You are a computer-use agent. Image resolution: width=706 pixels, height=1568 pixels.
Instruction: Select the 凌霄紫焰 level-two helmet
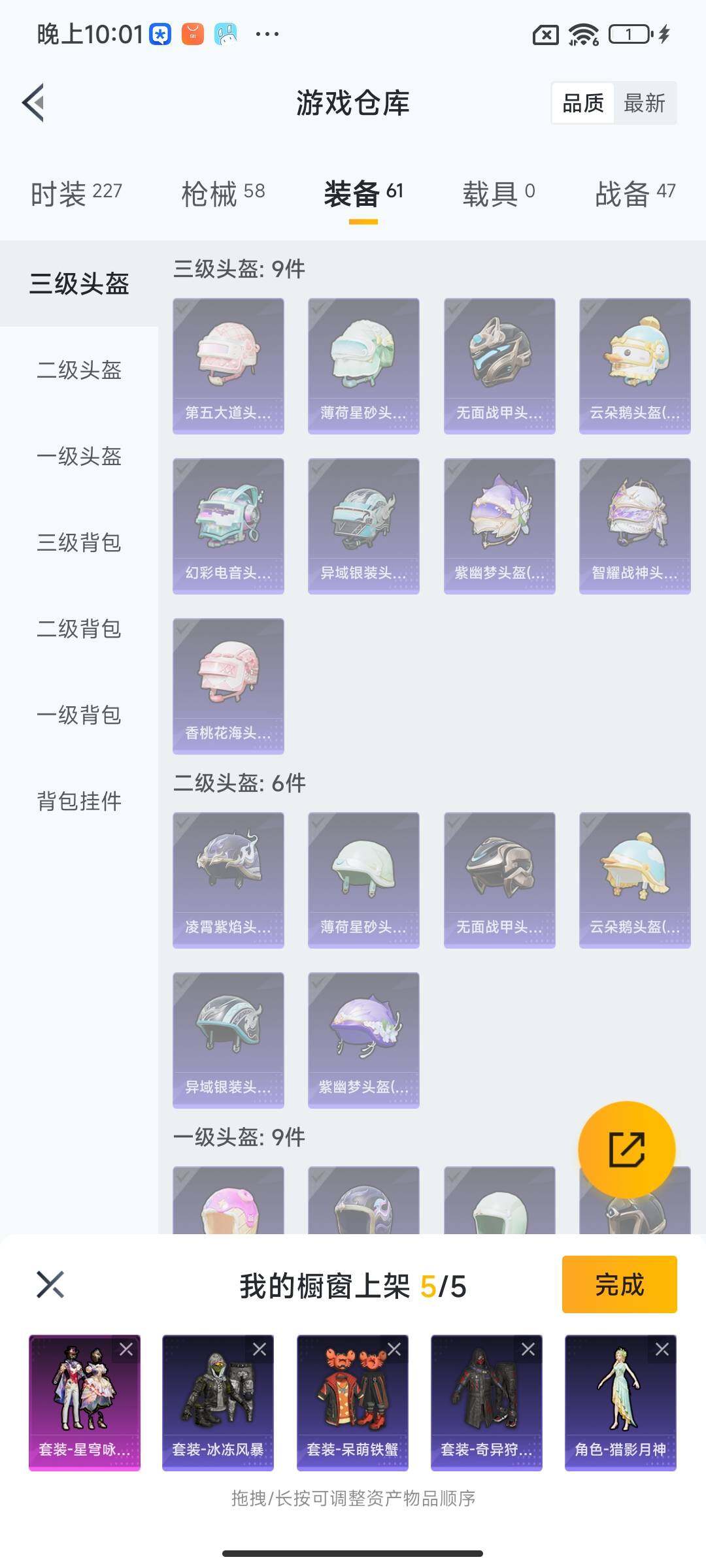point(228,880)
